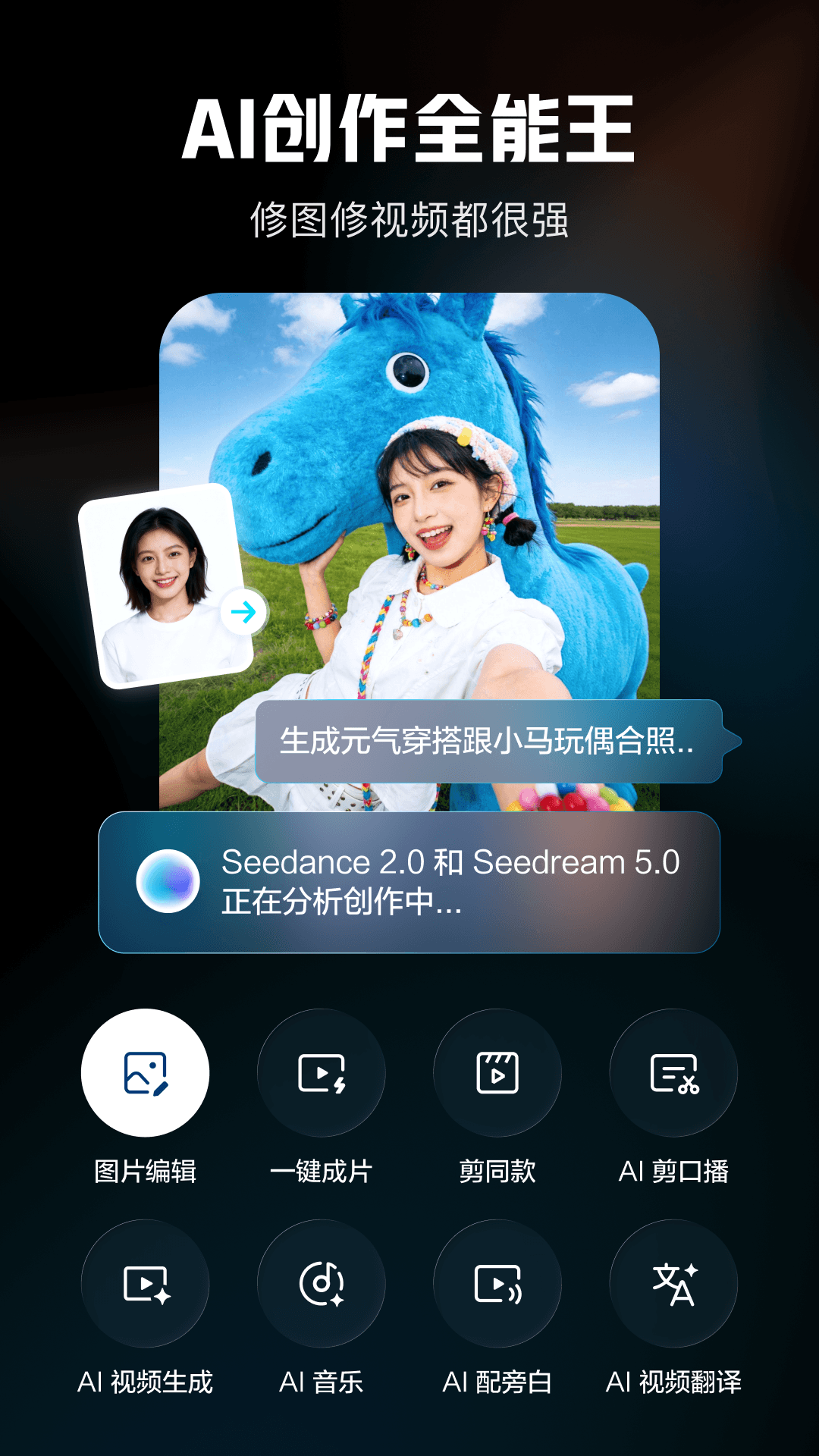
Task: Select the 图片编辑 image editing icon
Action: (145, 1072)
